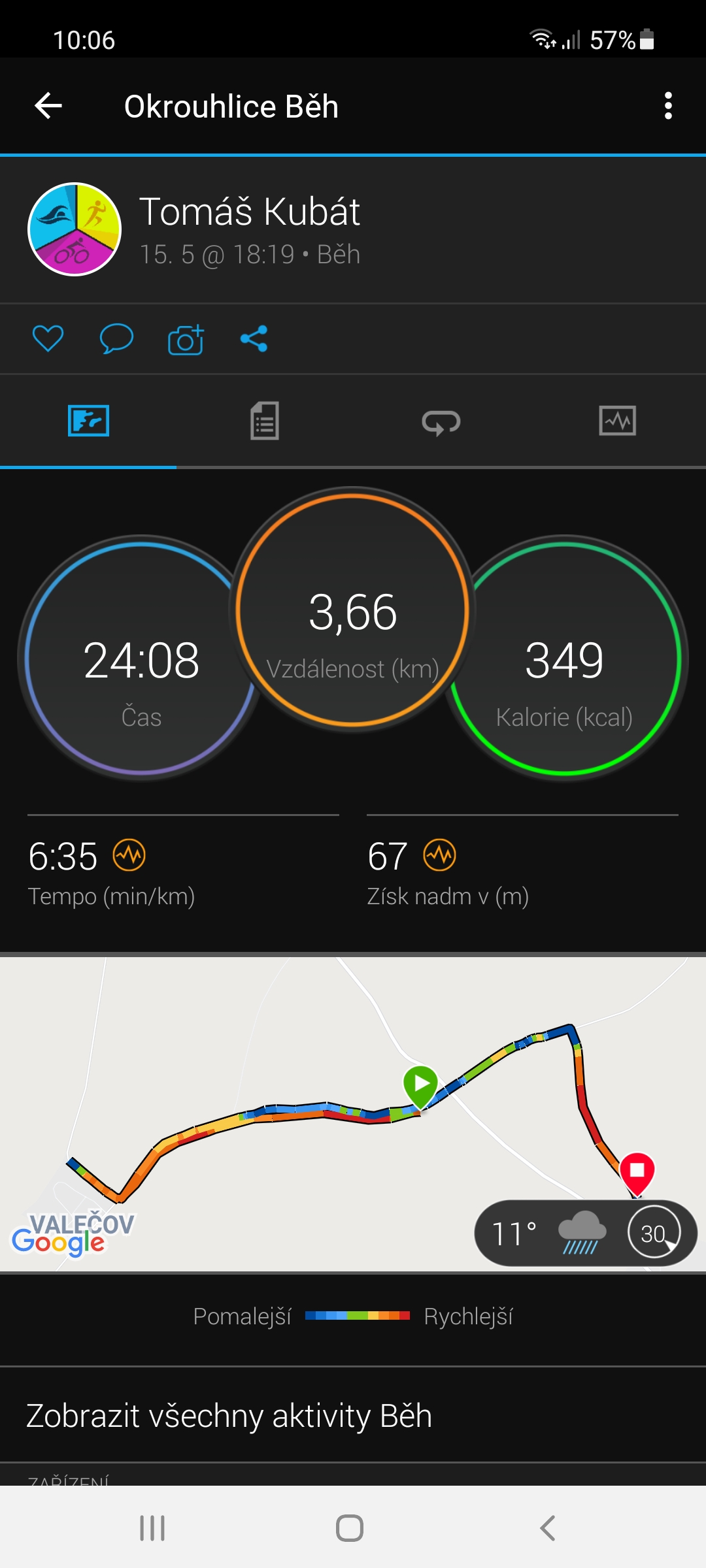Switch to the stats details tab
The image size is (706, 1568).
pyautogui.click(x=265, y=421)
